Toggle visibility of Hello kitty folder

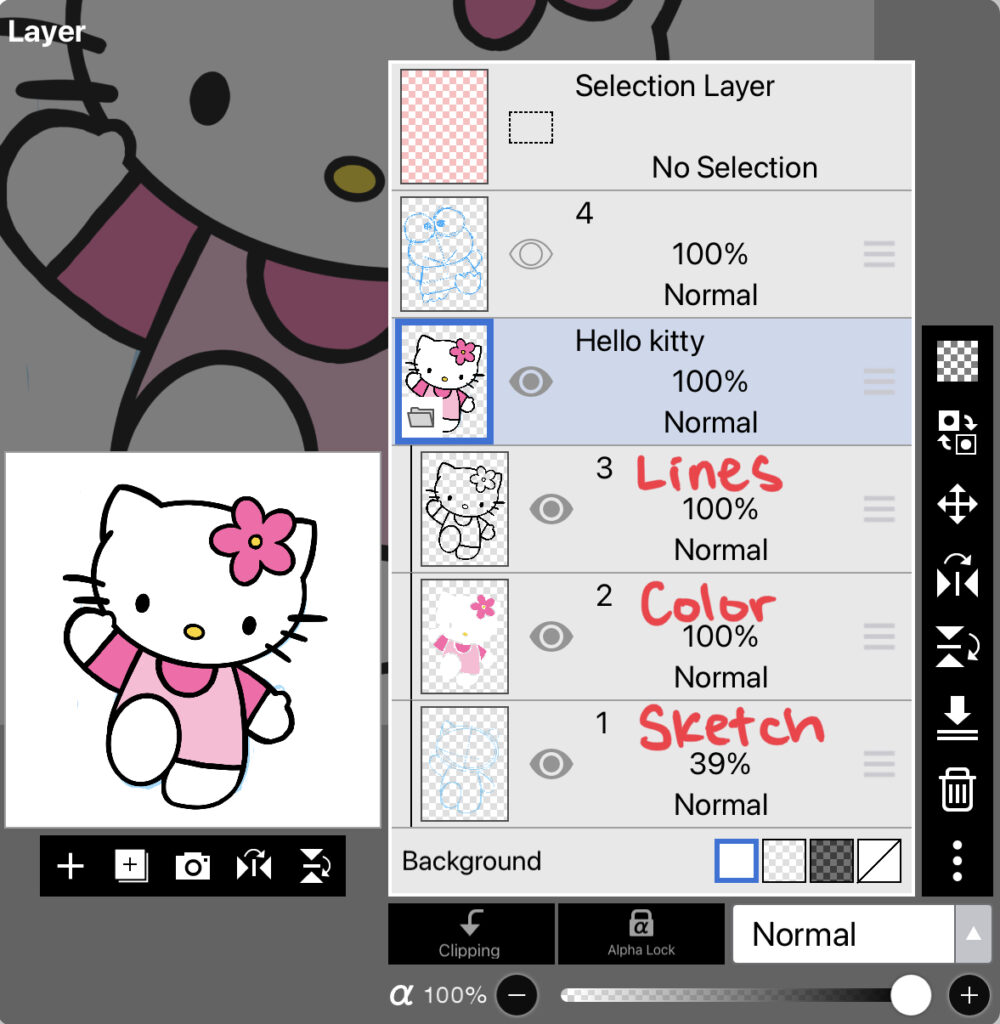tap(531, 381)
